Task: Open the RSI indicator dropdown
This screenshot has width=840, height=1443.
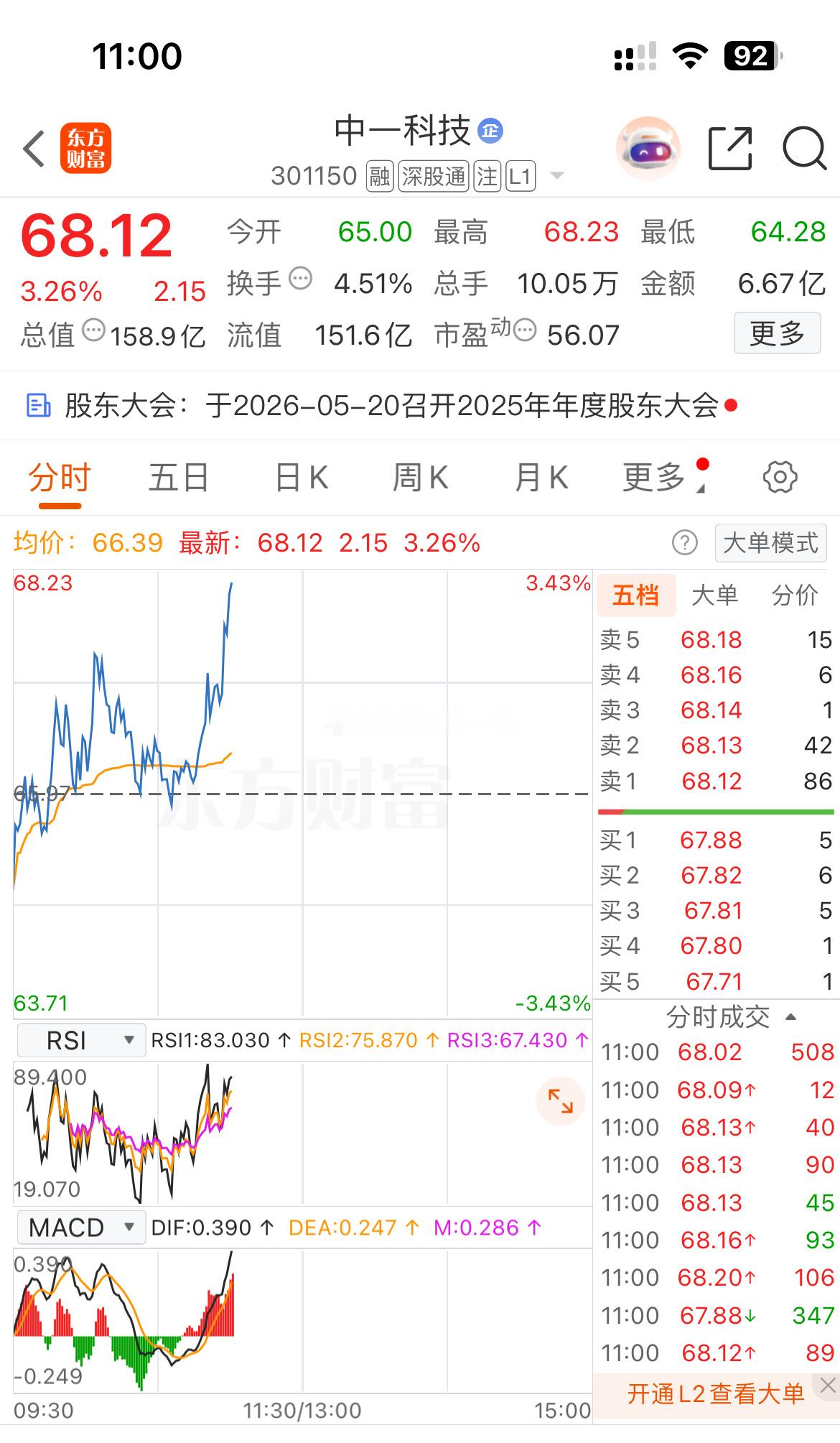Action: click(80, 1039)
